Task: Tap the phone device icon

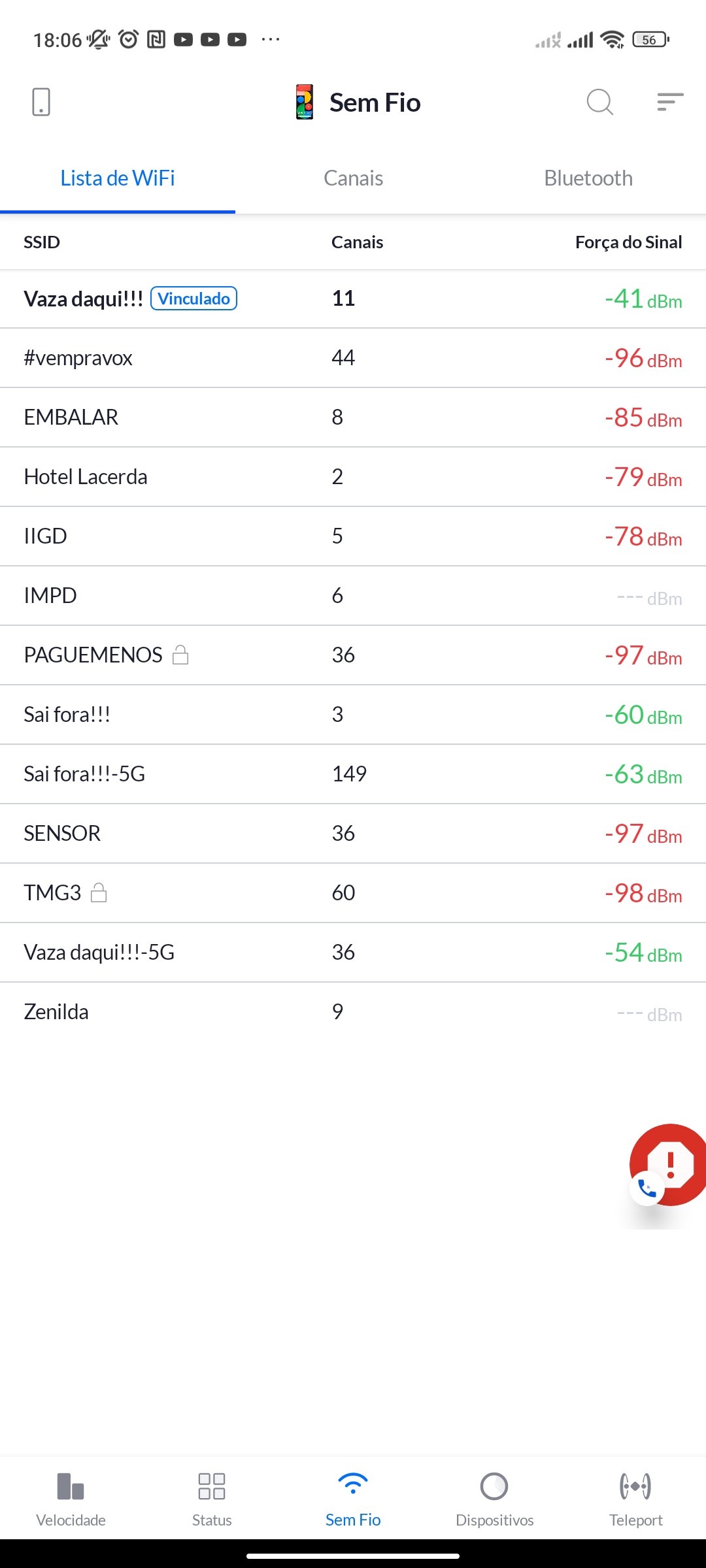Action: [41, 102]
